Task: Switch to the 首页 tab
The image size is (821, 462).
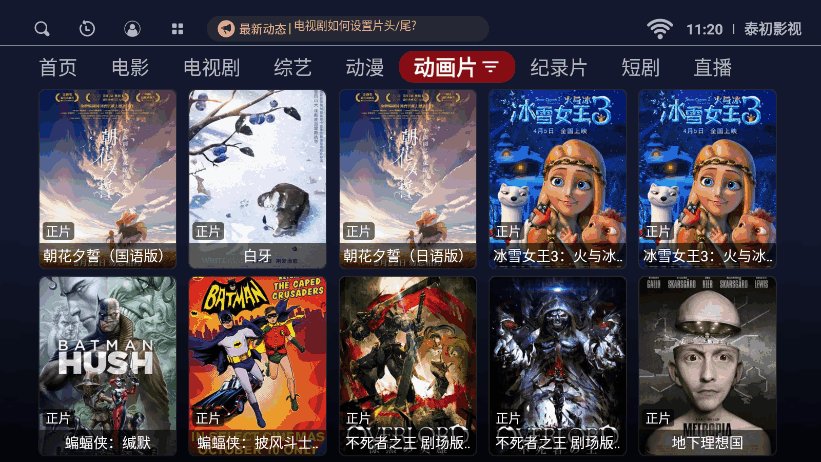Action: [58, 68]
